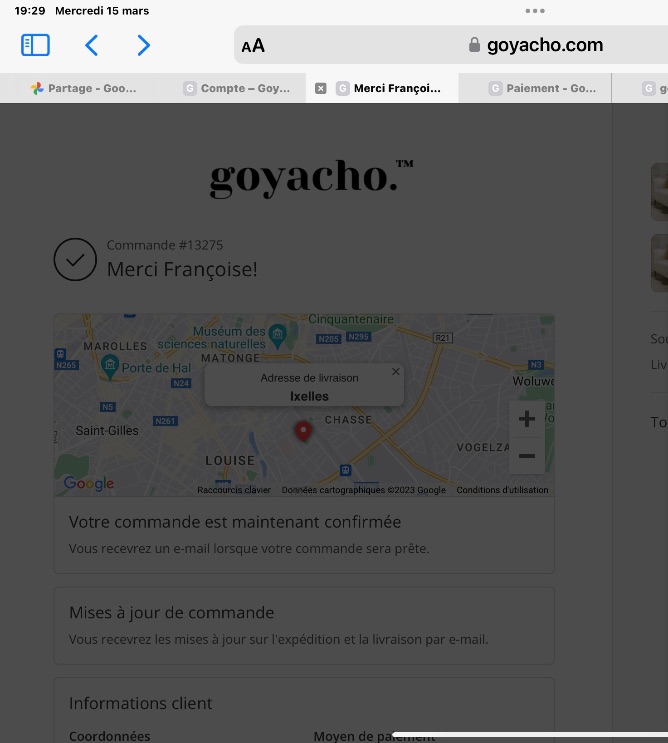Zoom in on the map
Image resolution: width=668 pixels, height=743 pixels.
point(527,420)
